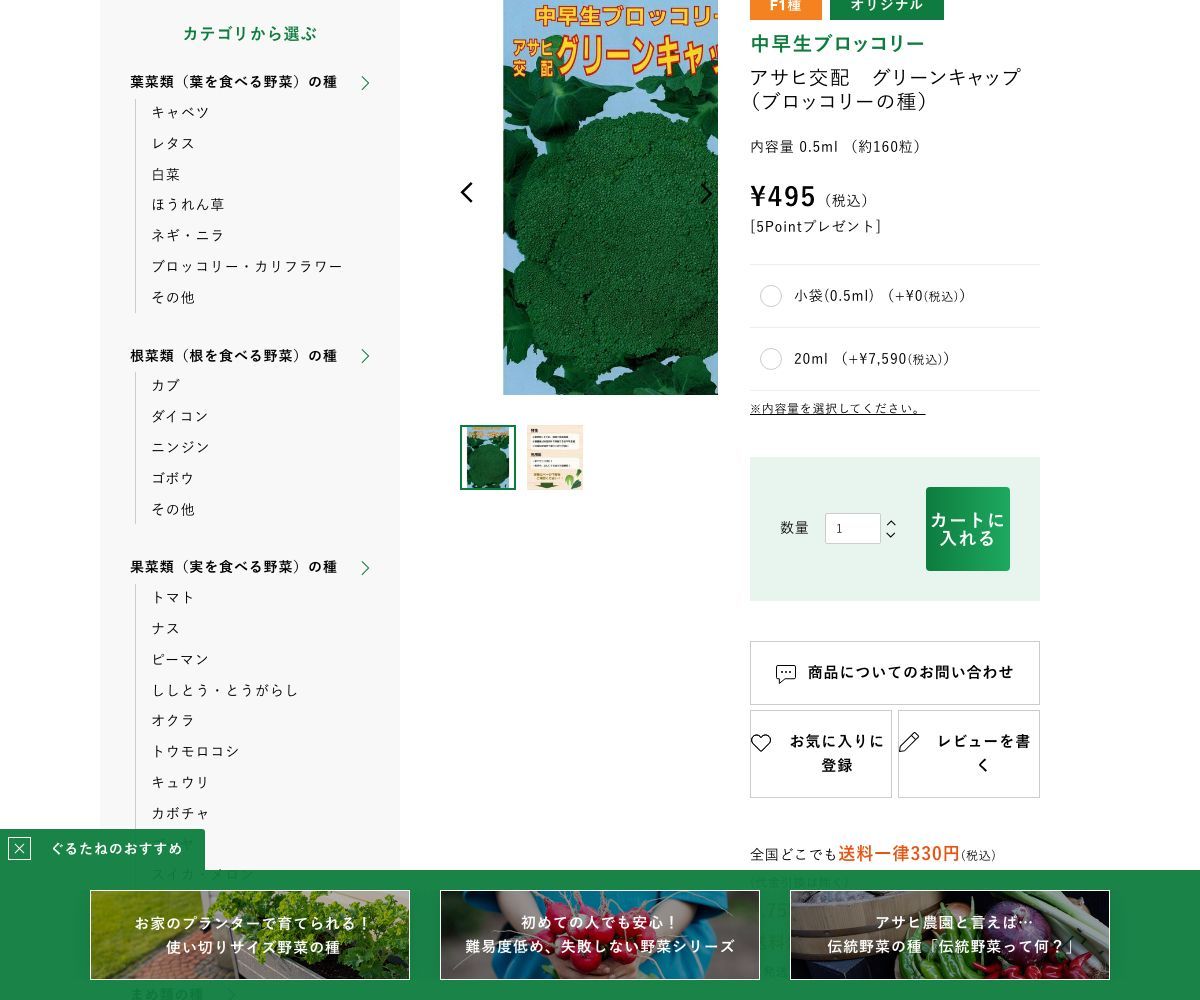Open the 伝統野菜って何？ banner

[950, 935]
